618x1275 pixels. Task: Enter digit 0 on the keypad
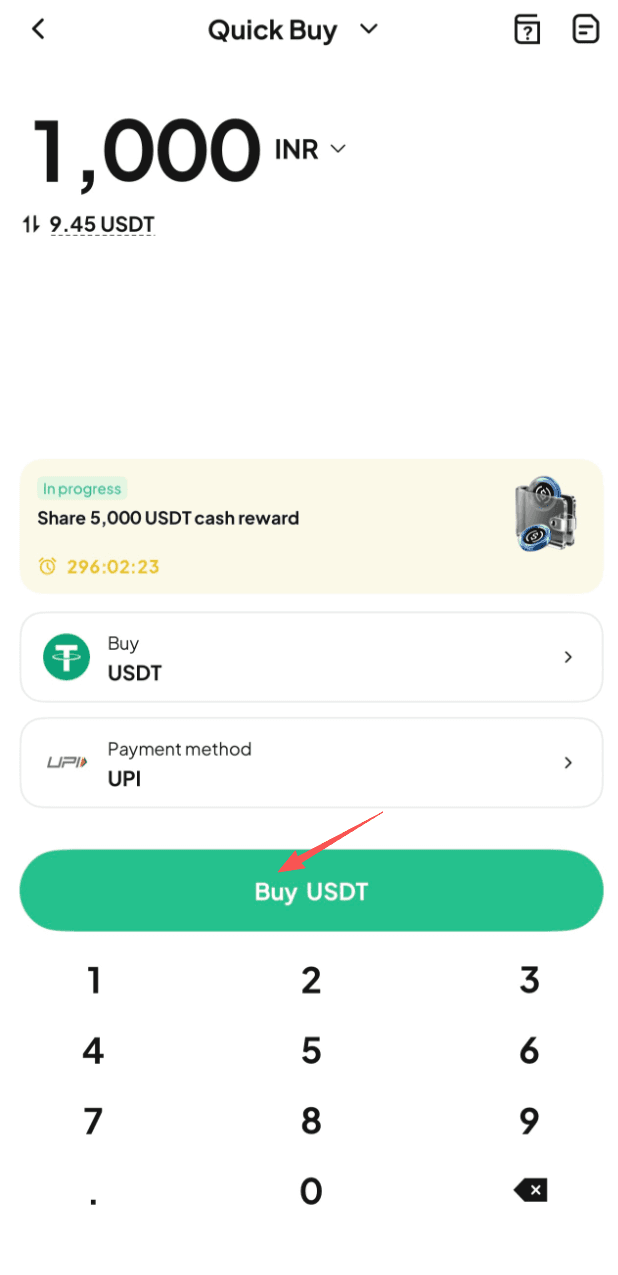coord(311,1191)
